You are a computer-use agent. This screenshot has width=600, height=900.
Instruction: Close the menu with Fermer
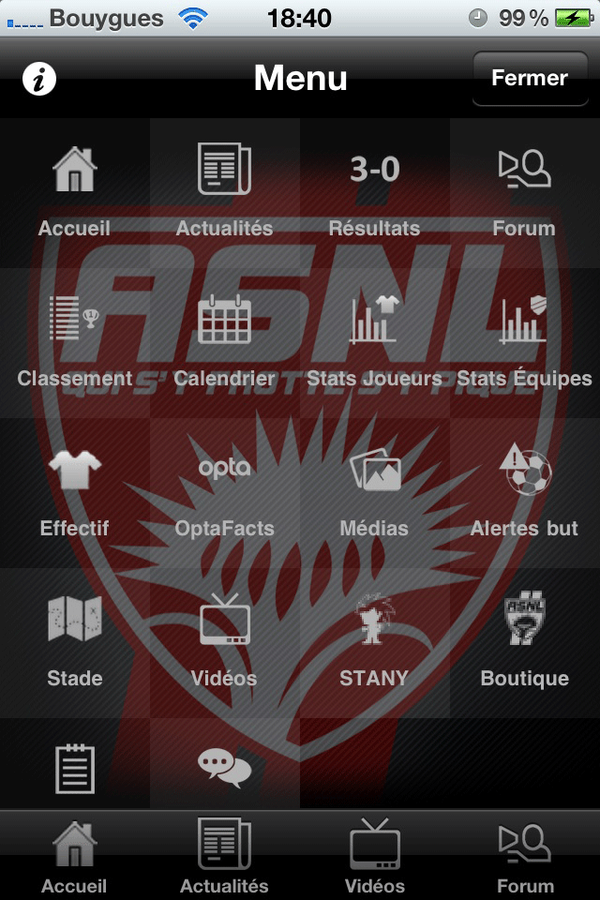[529, 78]
